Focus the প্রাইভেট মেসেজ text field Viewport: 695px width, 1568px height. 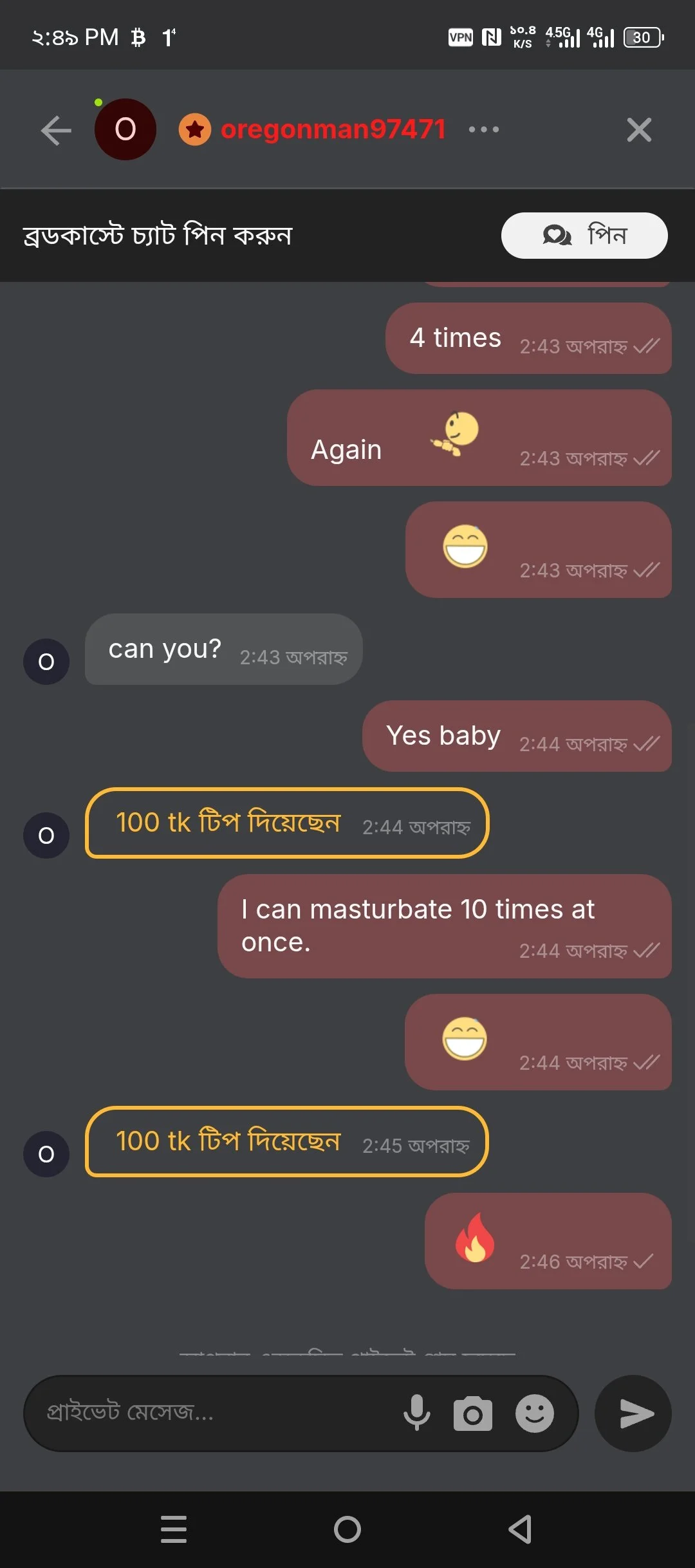212,1413
